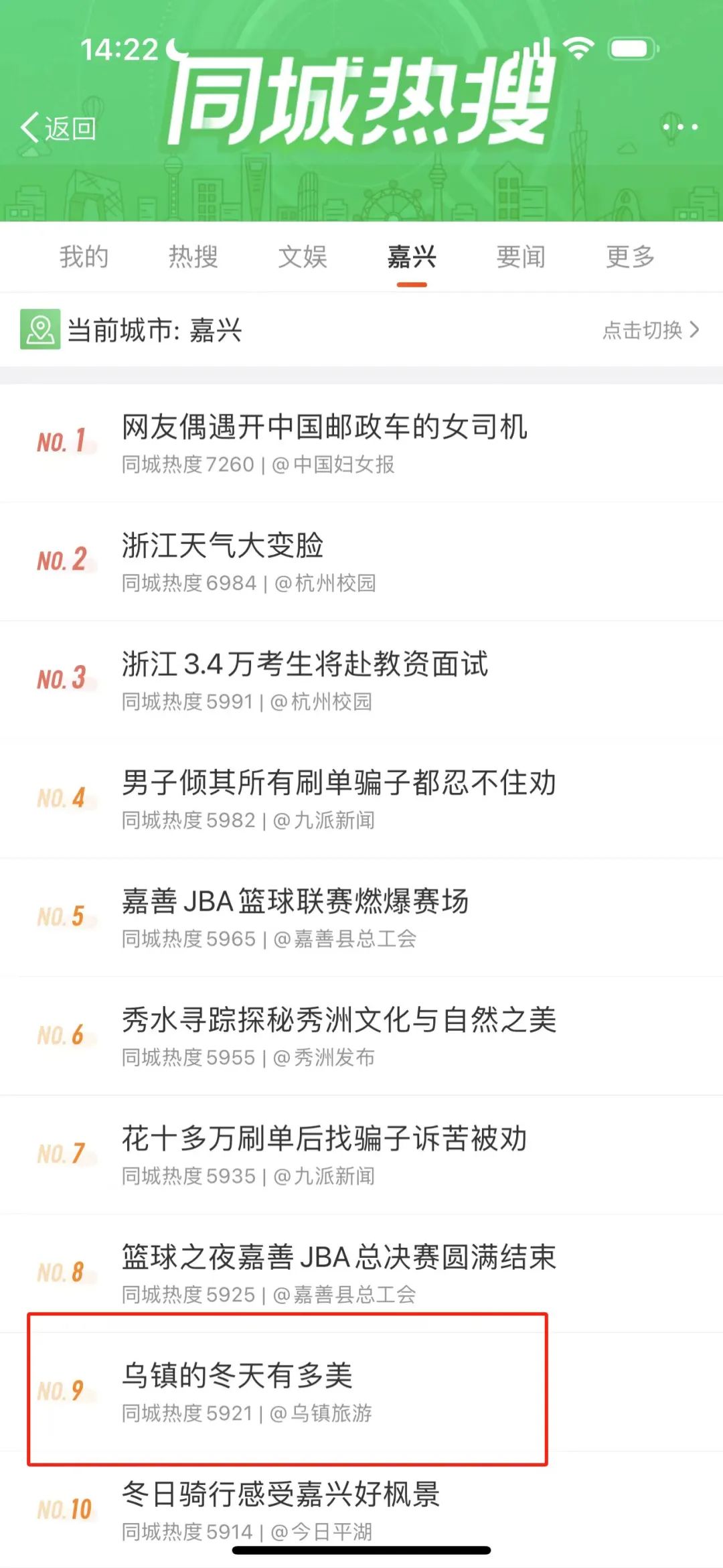Open 篮球之夜嘉善JBA总决赛圆满结束
Viewport: 723px width, 1568px height.
pyautogui.click(x=339, y=1257)
